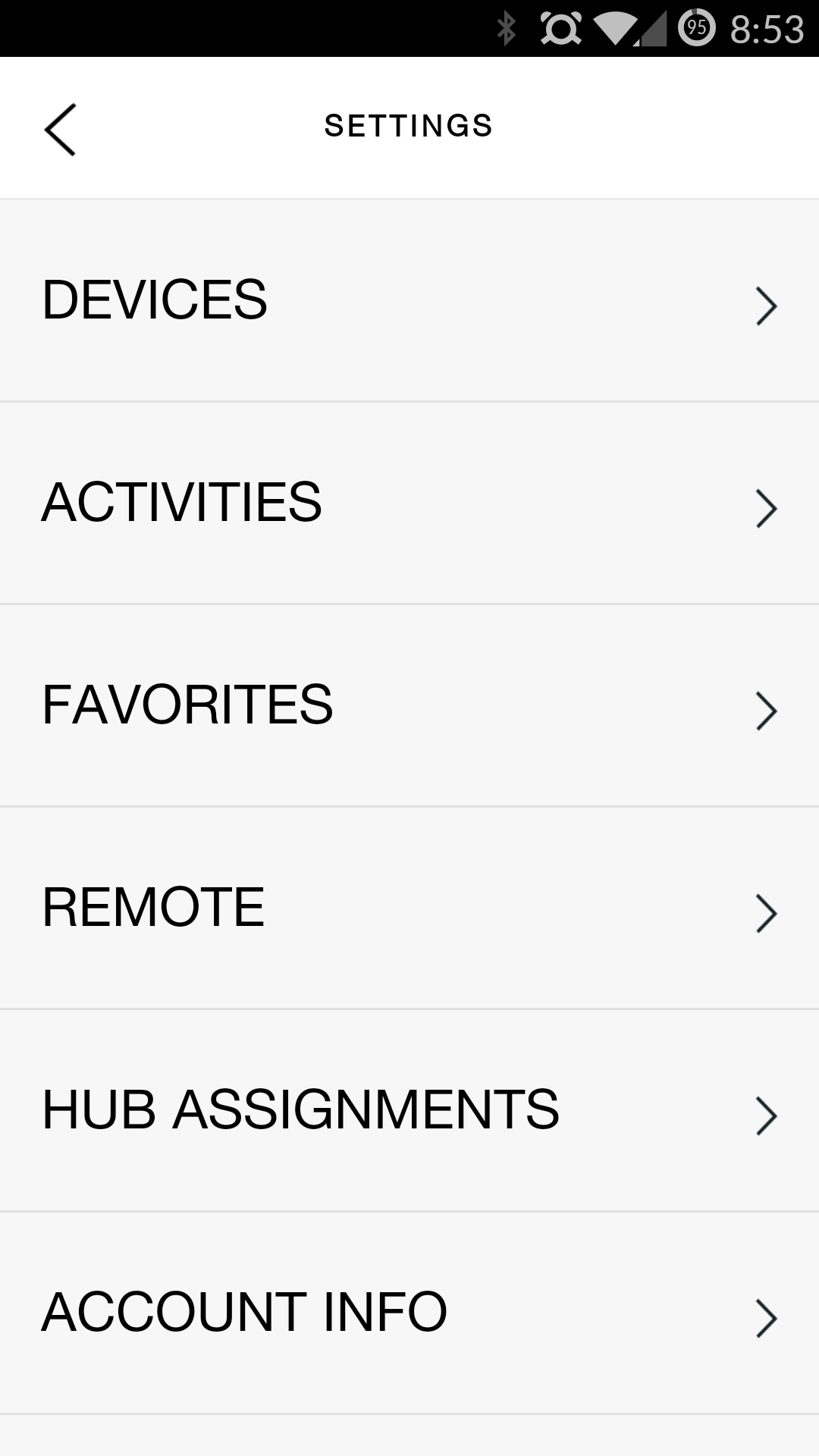Open Account Info
Viewport: 819px width, 1456px height.
409,1313
